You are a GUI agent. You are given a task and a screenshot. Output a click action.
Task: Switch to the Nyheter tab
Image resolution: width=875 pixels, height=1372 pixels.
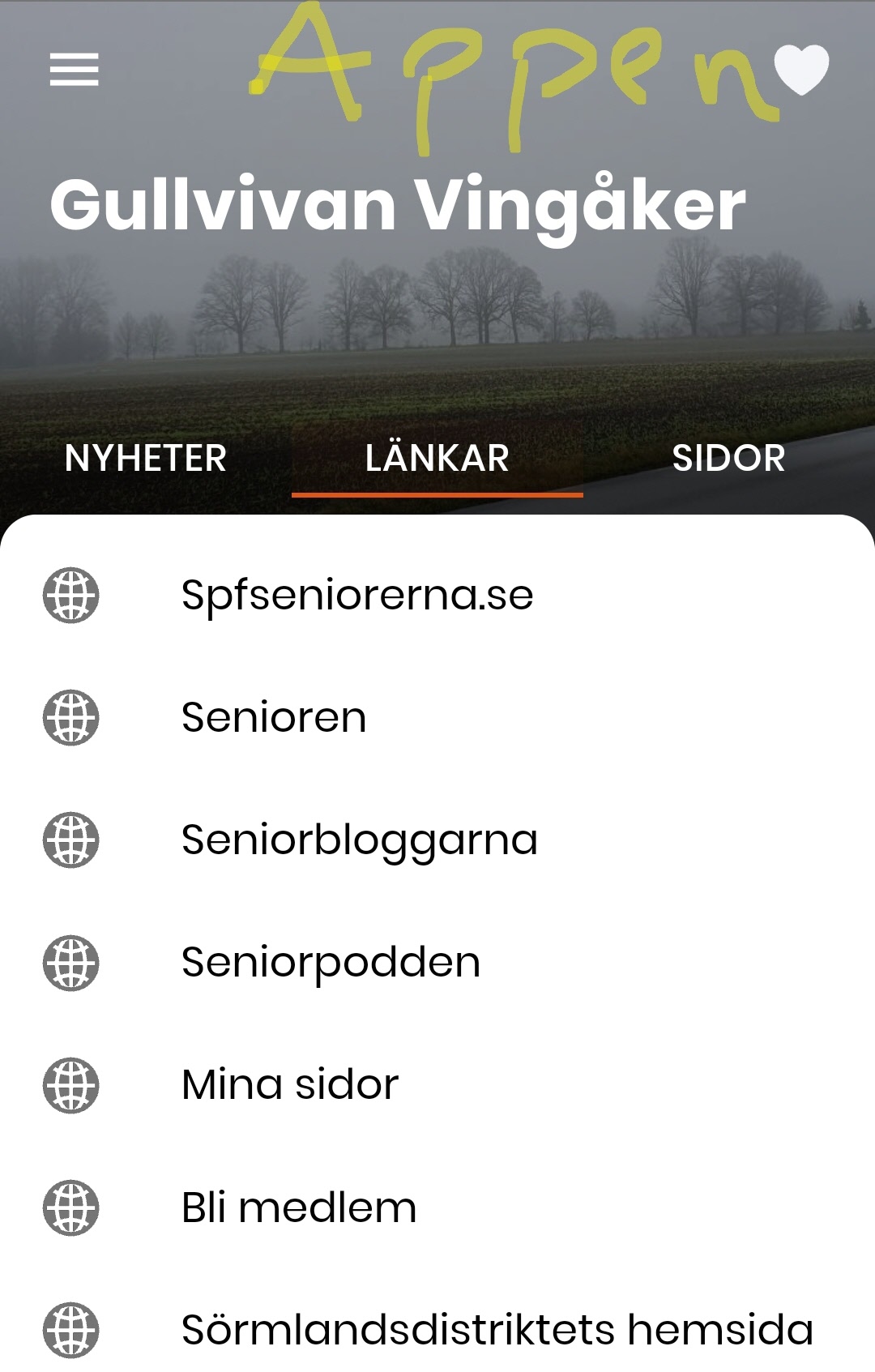pos(146,459)
